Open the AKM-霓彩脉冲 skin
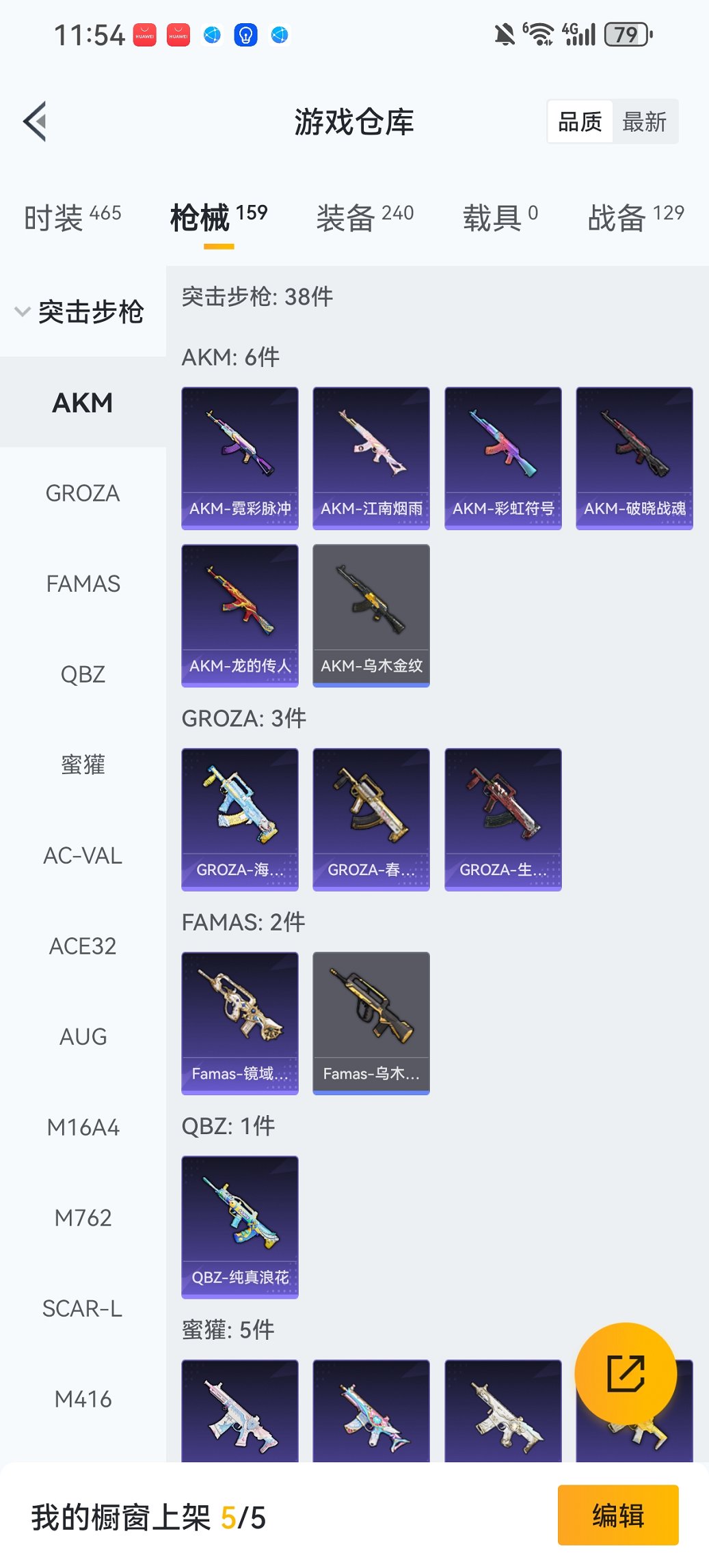The width and height of the screenshot is (709, 1568). [240, 458]
